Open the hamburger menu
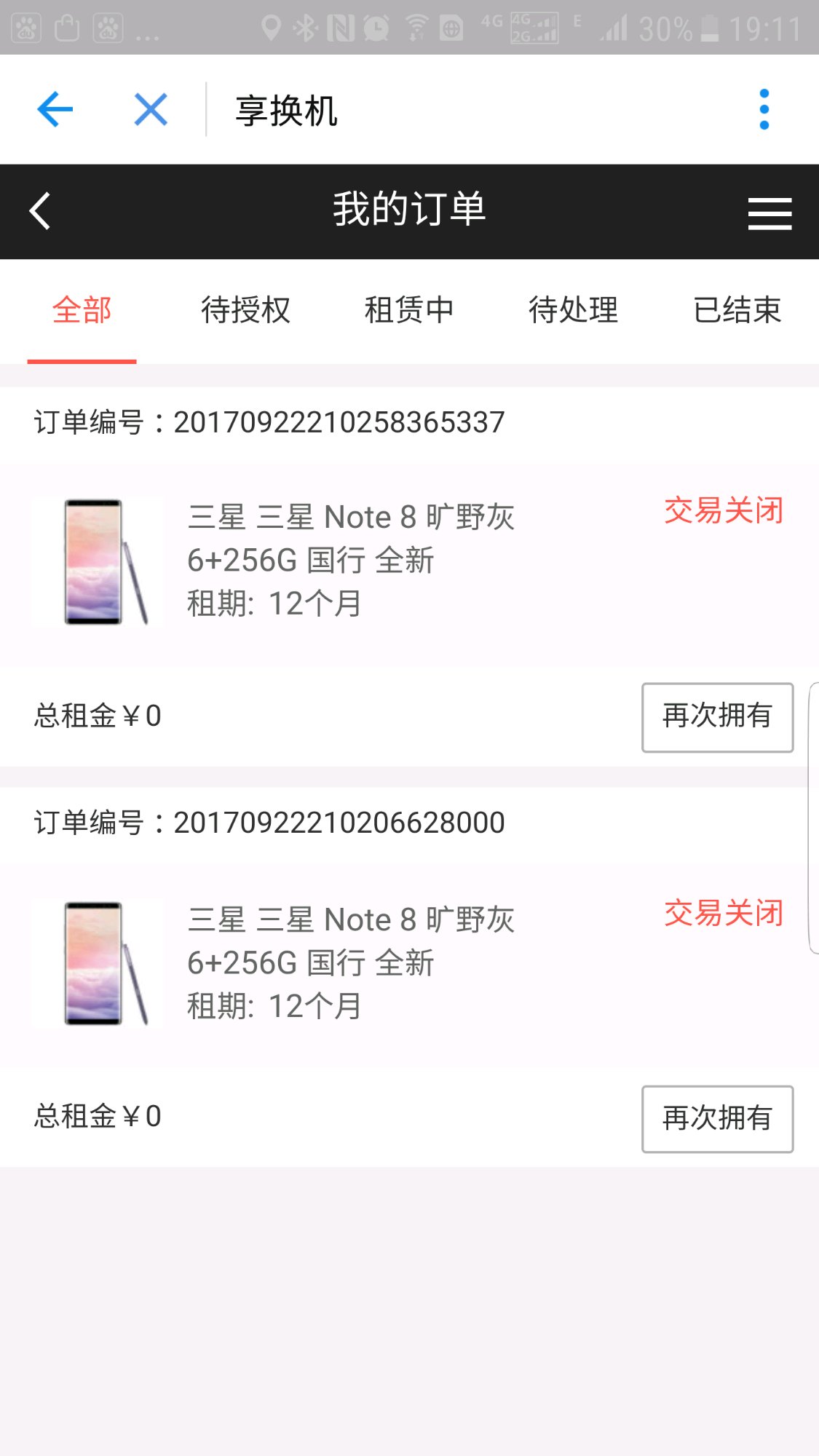 click(x=769, y=213)
